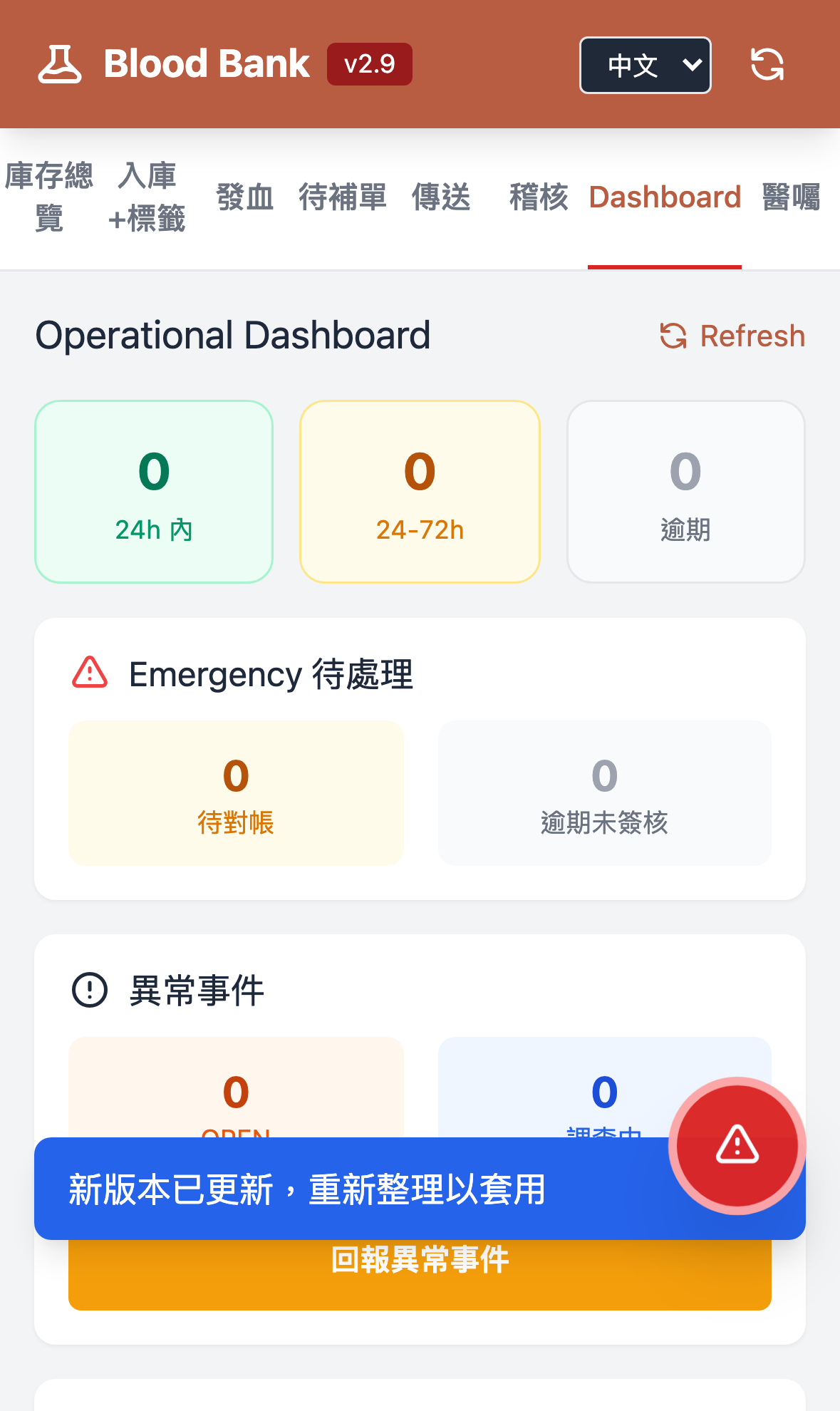This screenshot has width=840, height=1411.
Task: Switch to the 庫存總覽 tab
Action: (49, 197)
